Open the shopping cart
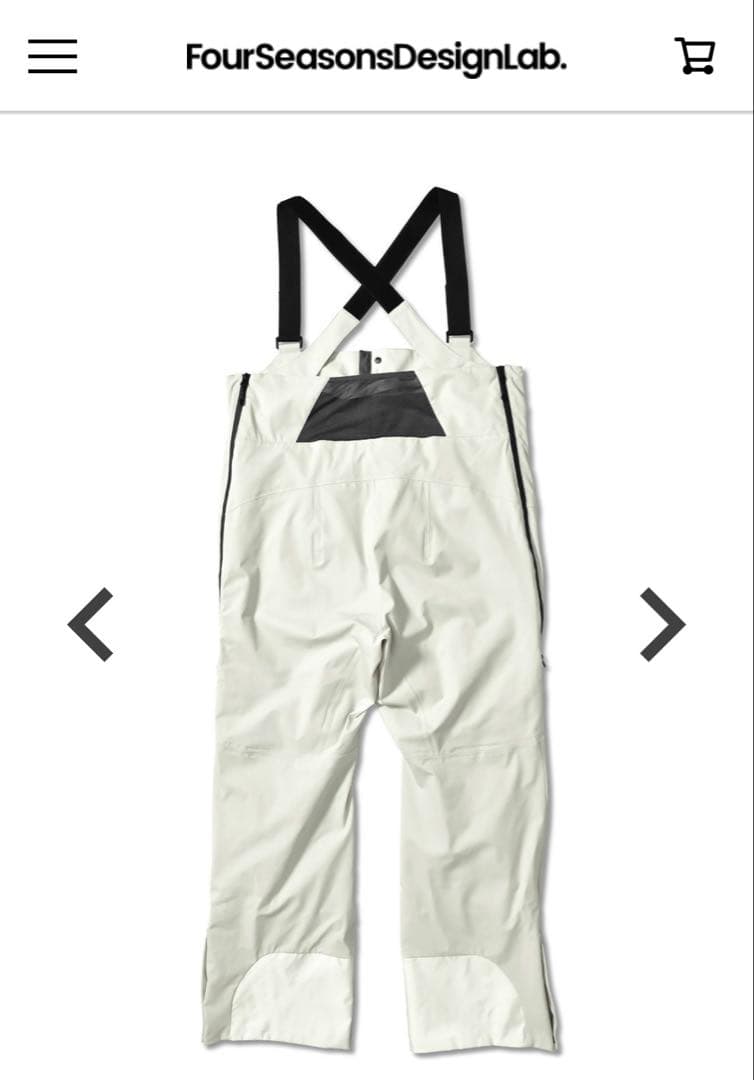This screenshot has height=1080, width=754. (694, 56)
